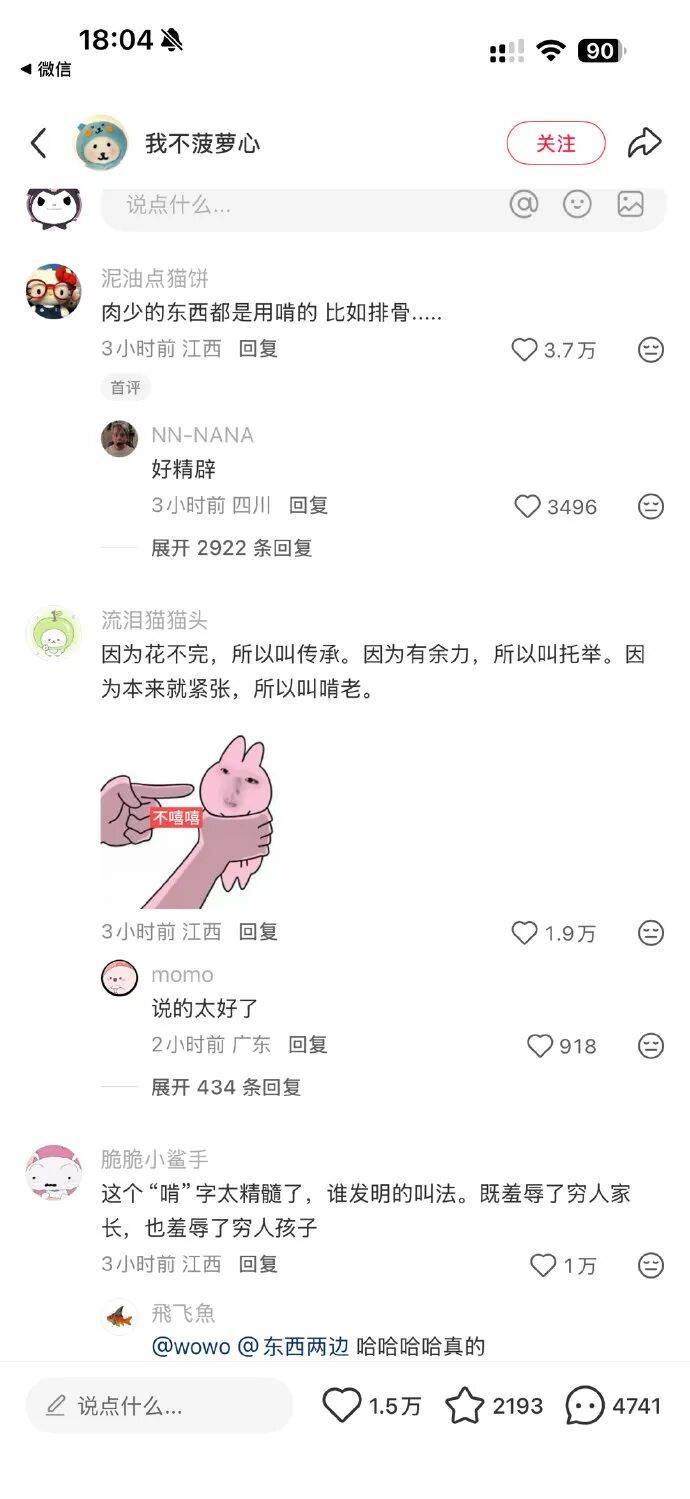Expand the 434 hidden replies
Viewport: 690px width, 1499px height.
pos(225,1087)
